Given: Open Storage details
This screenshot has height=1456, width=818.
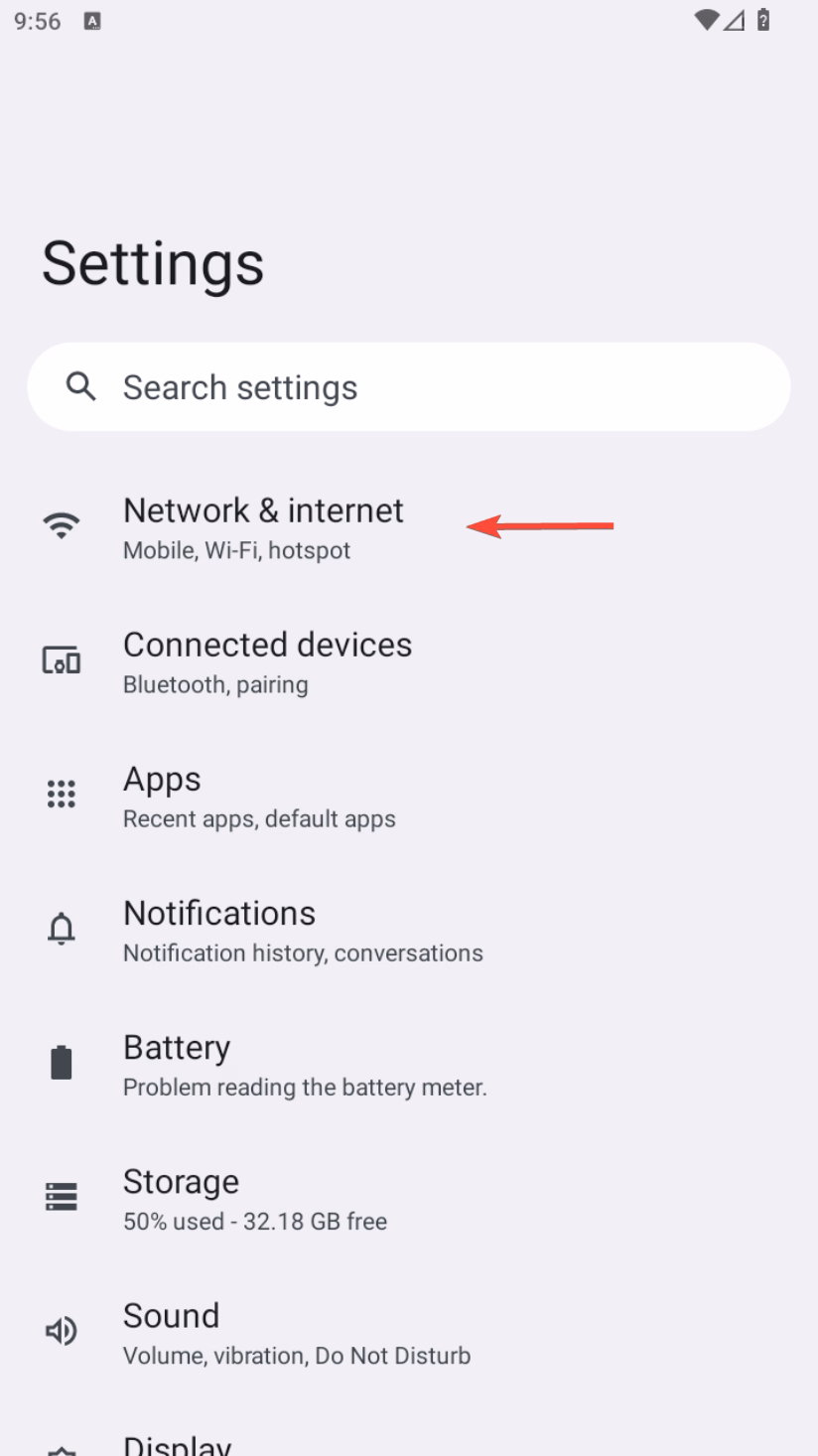Looking at the screenshot, I should pyautogui.click(x=254, y=1199).
